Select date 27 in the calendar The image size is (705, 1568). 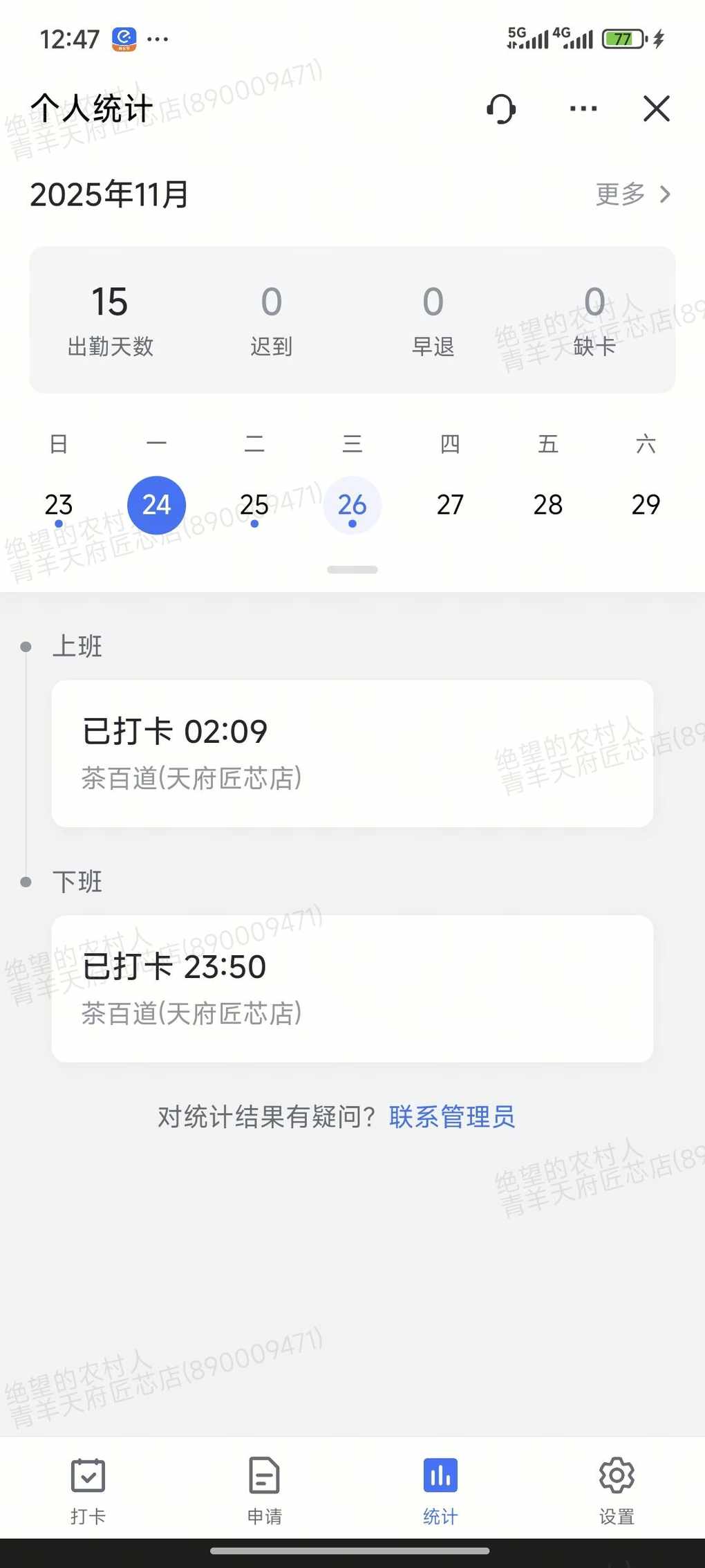[x=450, y=505]
